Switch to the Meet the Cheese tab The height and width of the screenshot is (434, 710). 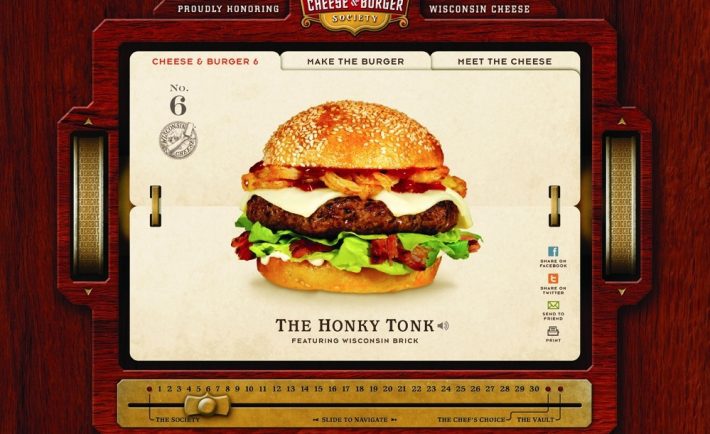click(x=504, y=62)
